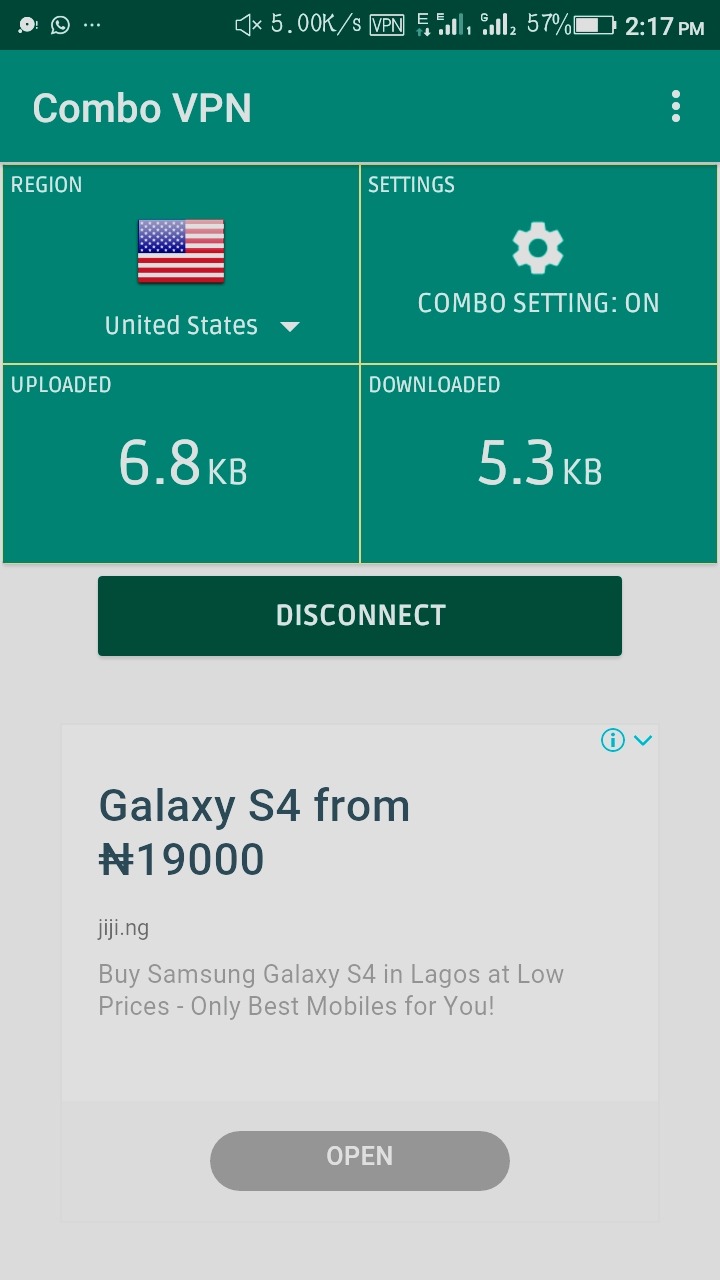The width and height of the screenshot is (720, 1280).
Task: Open the Galaxy S4 jiji.ng ad headline
Action: (x=254, y=832)
